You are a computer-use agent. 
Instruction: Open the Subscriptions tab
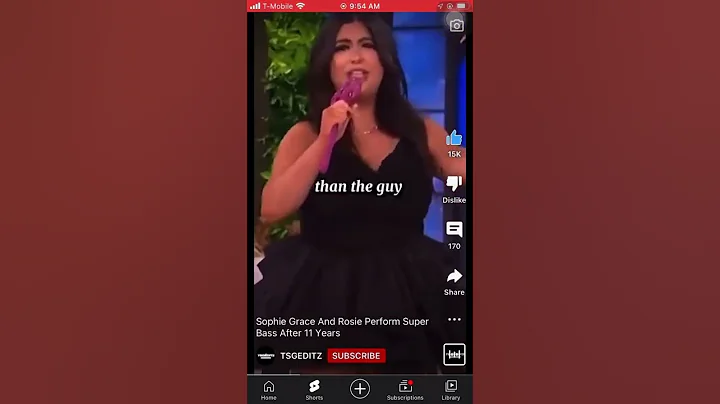point(405,389)
